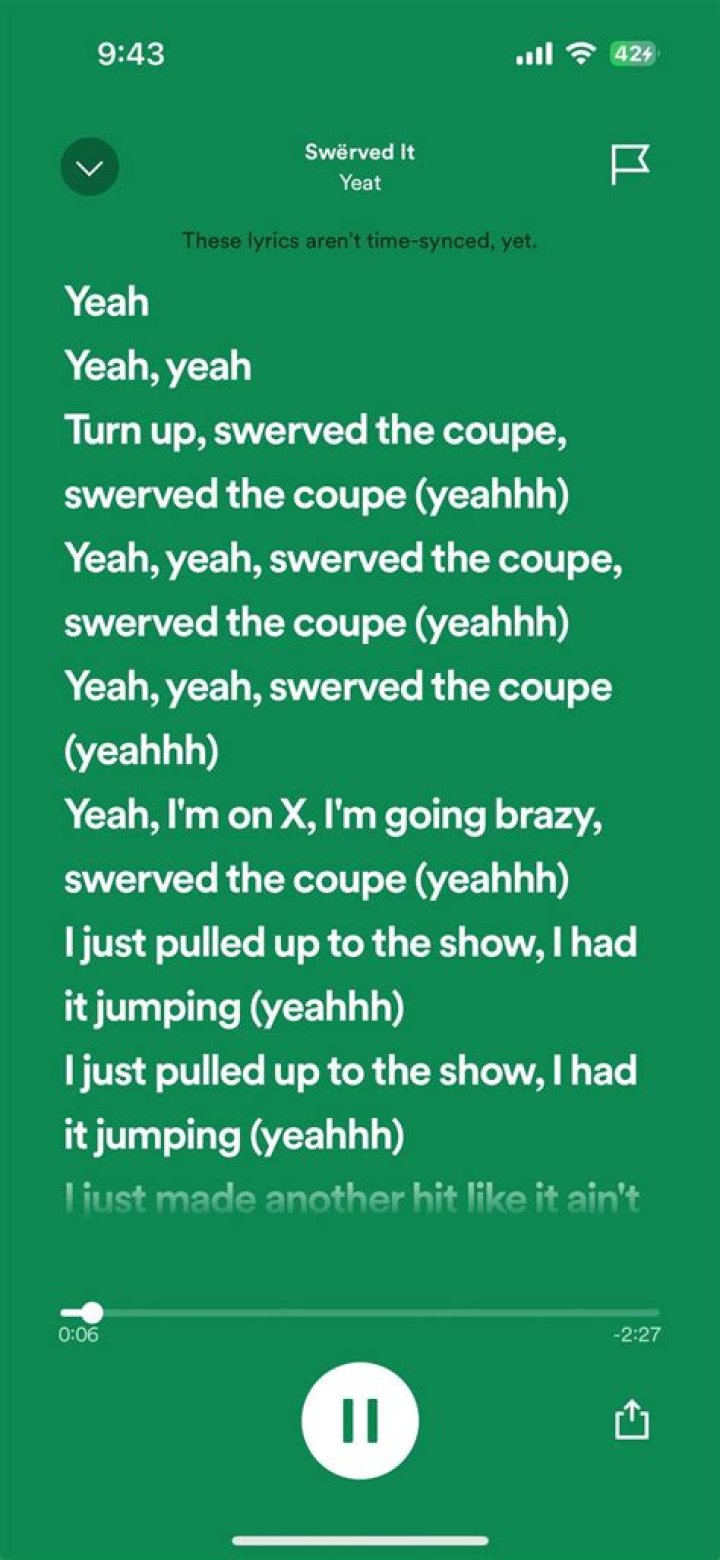Pause the song Swërved It
Image resolution: width=720 pixels, height=1560 pixels.
pos(360,1419)
